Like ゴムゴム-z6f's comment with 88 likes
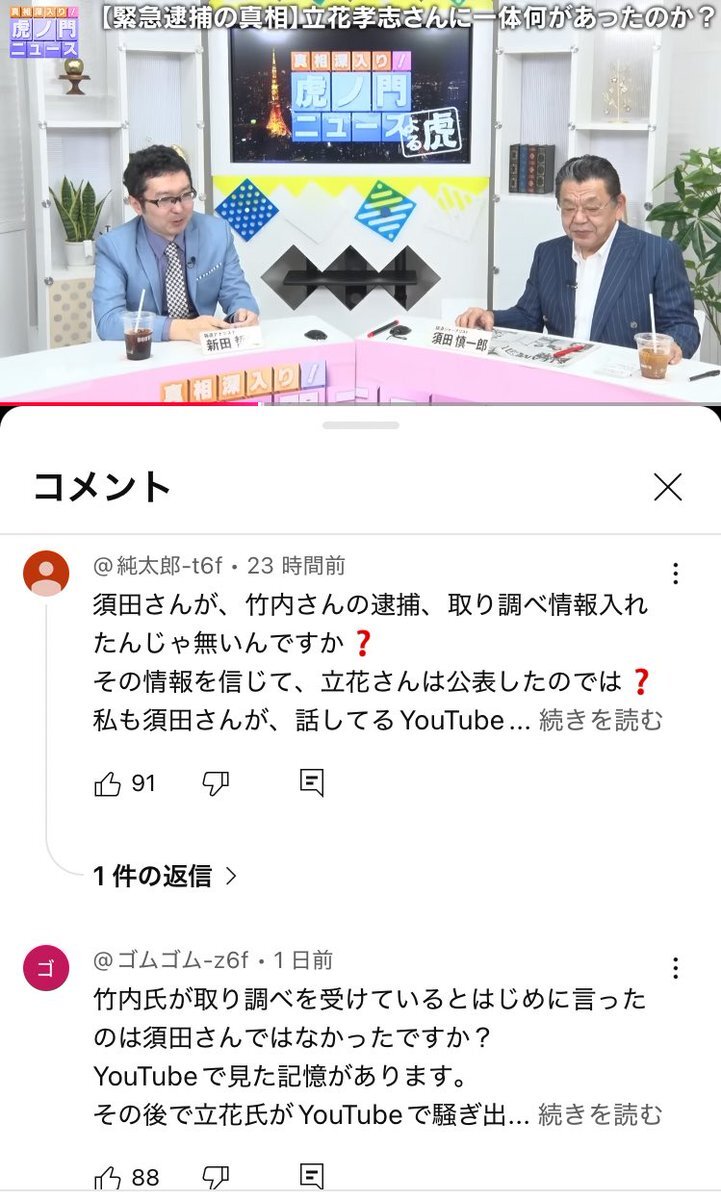The image size is (721, 1200). point(108,1177)
